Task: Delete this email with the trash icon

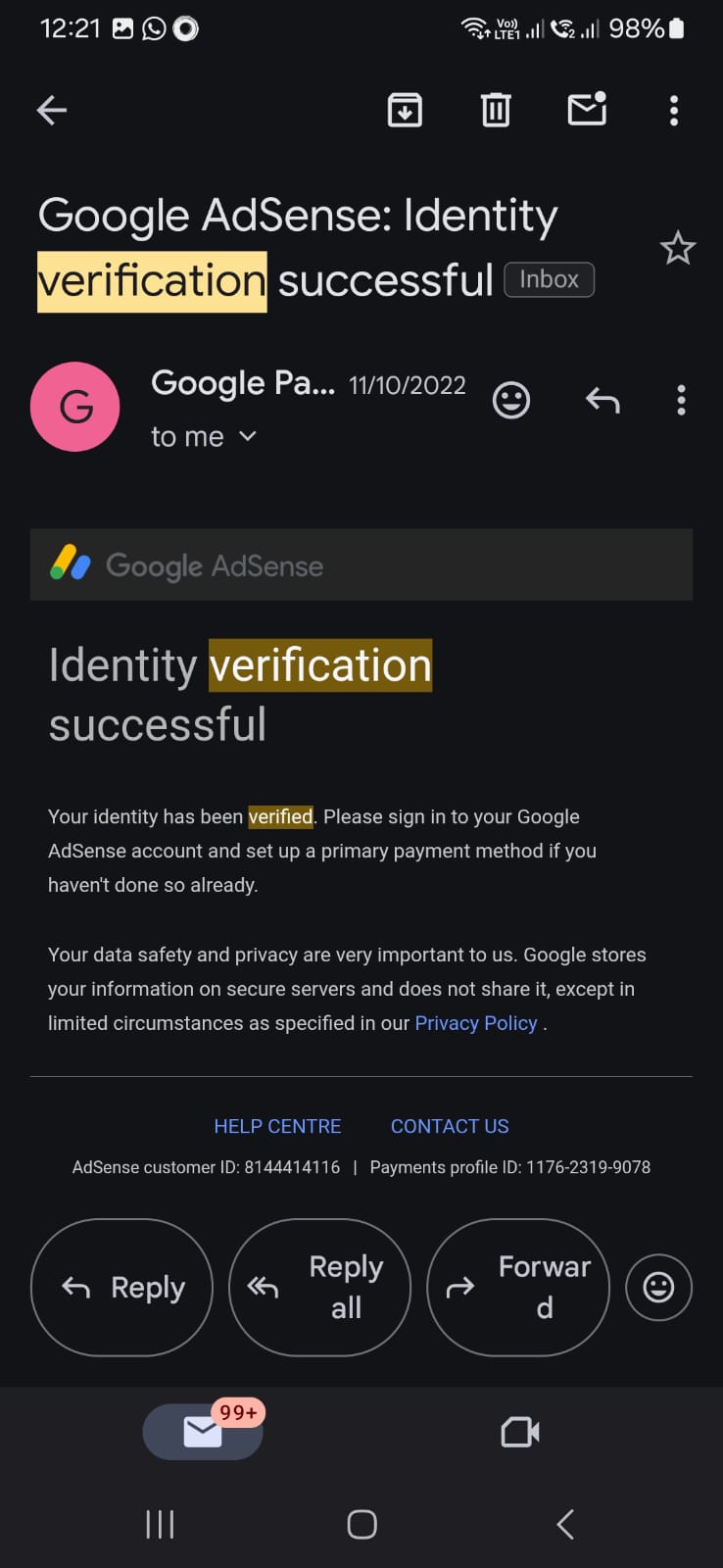Action: click(496, 111)
